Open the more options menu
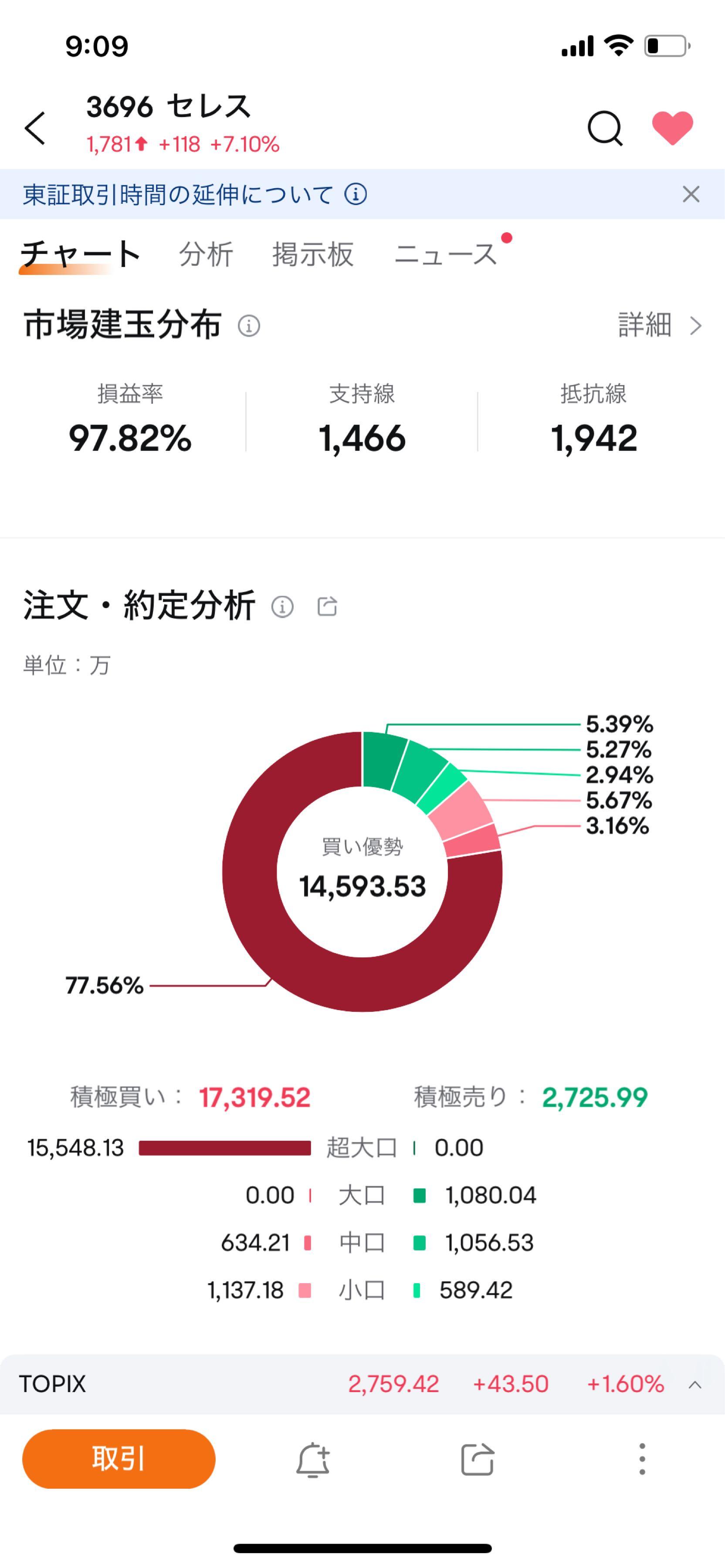Viewport: 725px width, 1568px height. [x=642, y=1459]
